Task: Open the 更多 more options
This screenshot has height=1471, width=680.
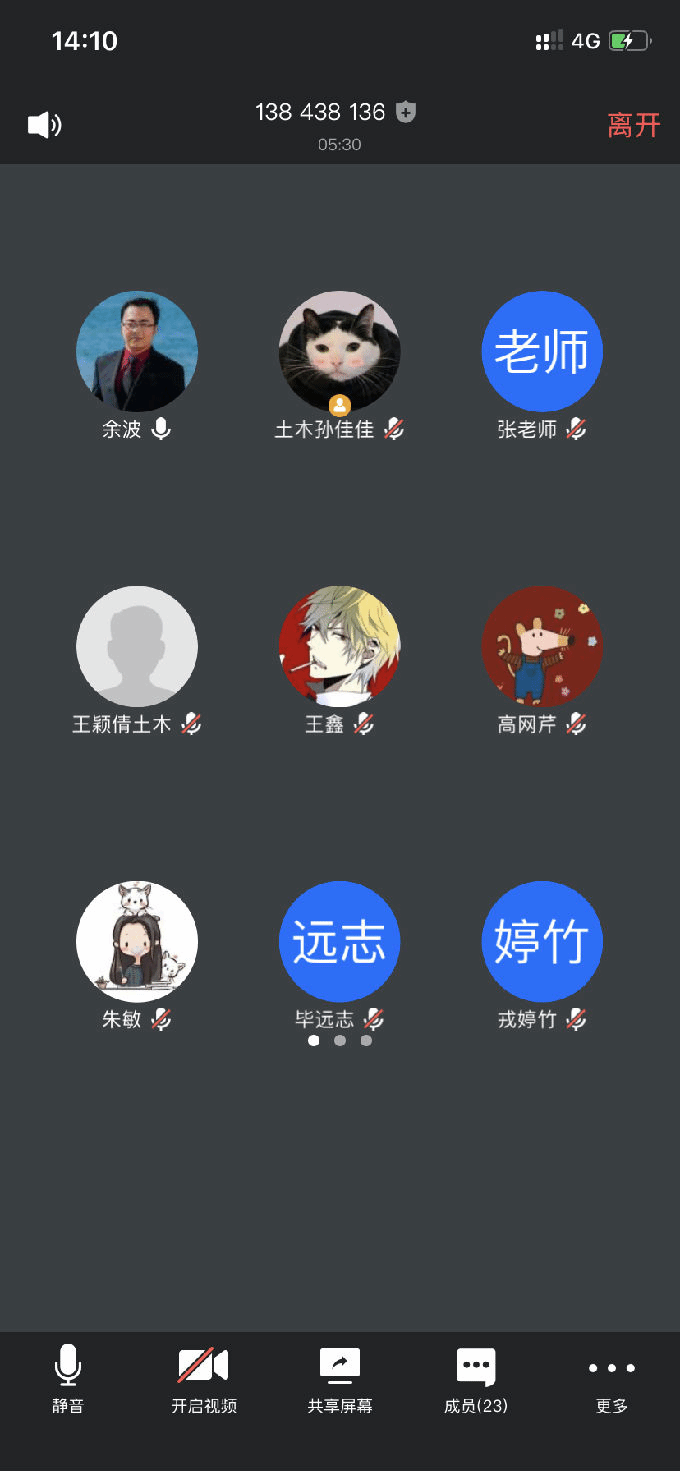Action: [x=611, y=1378]
